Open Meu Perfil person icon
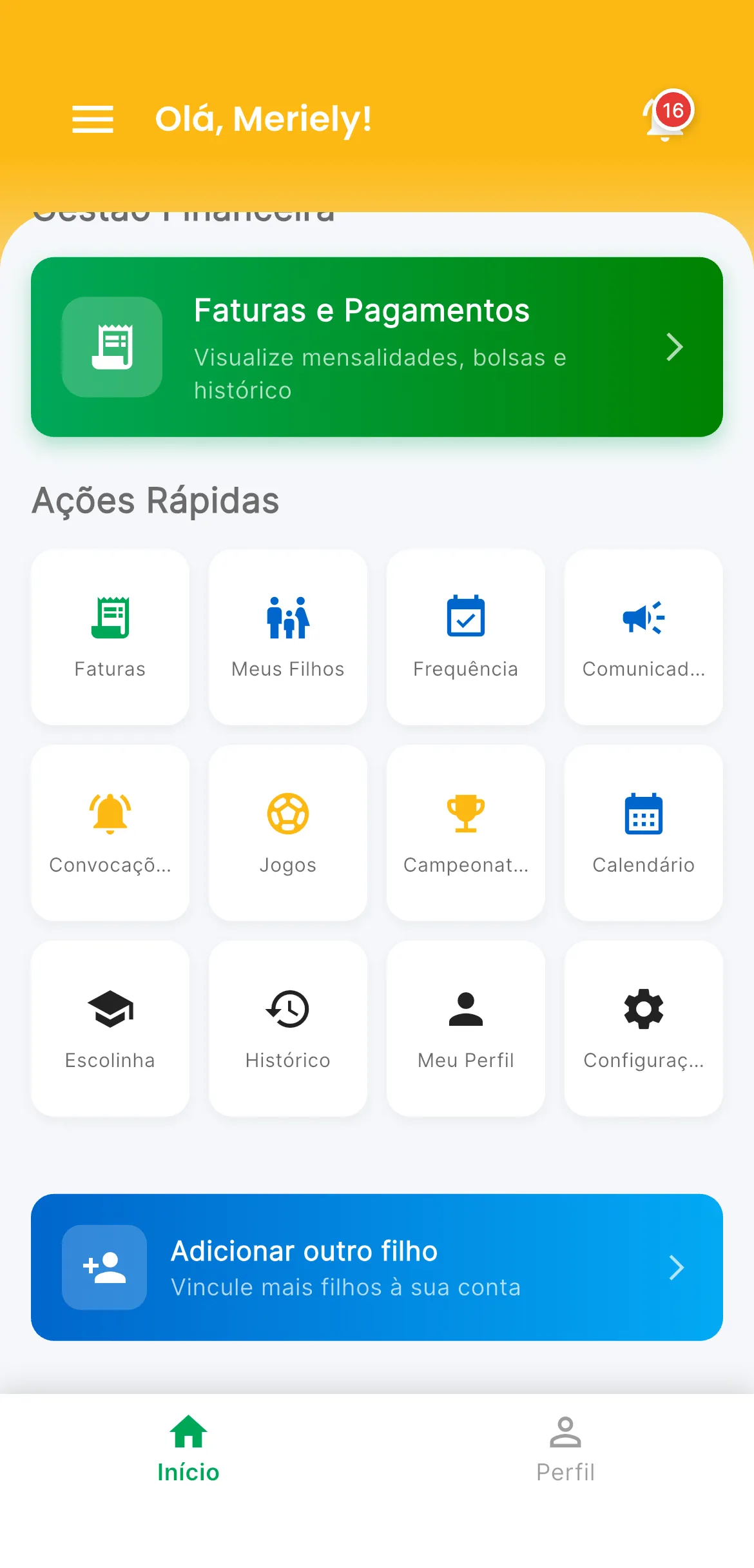 click(x=465, y=1009)
